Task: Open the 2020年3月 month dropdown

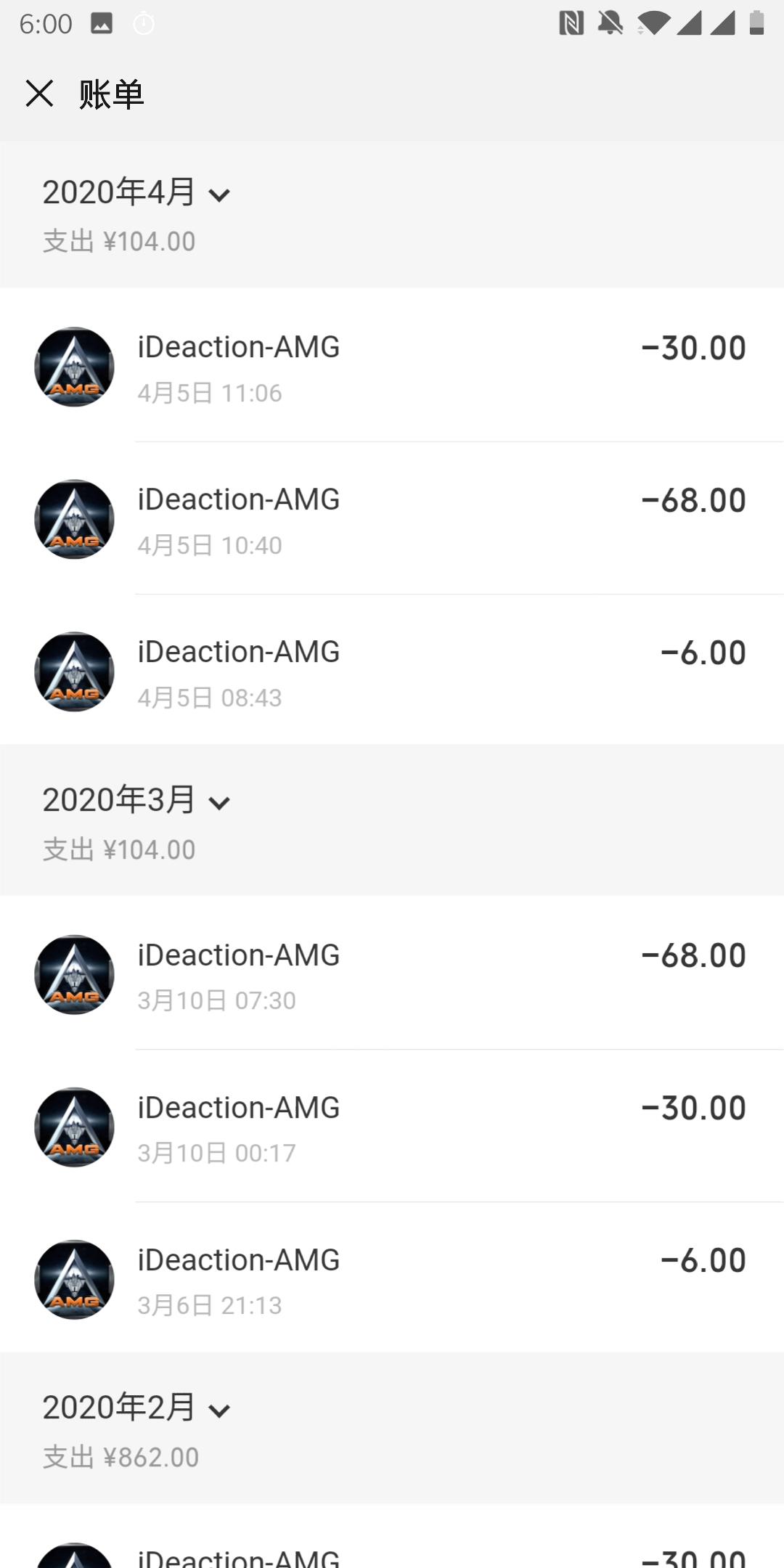Action: pos(136,801)
